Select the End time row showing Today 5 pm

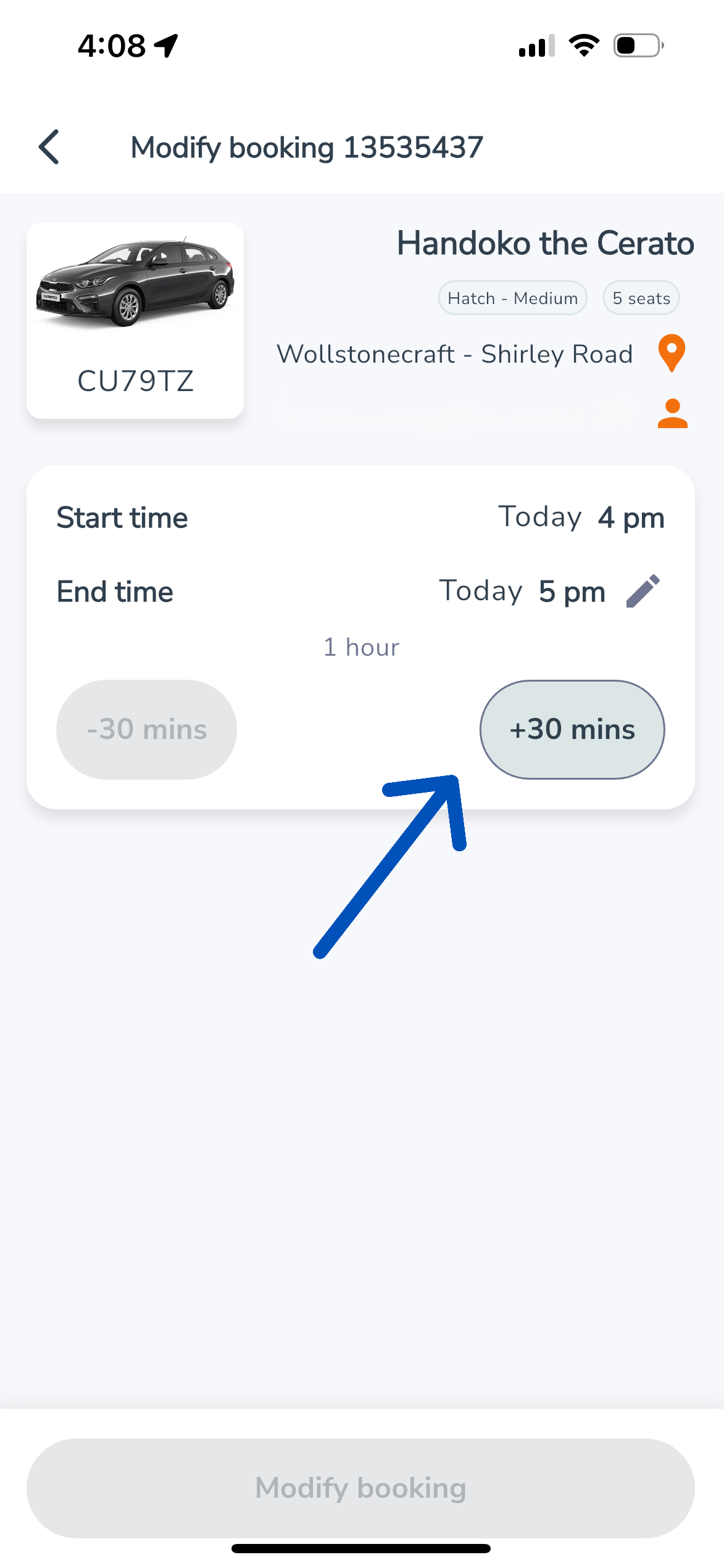pyautogui.click(x=362, y=590)
